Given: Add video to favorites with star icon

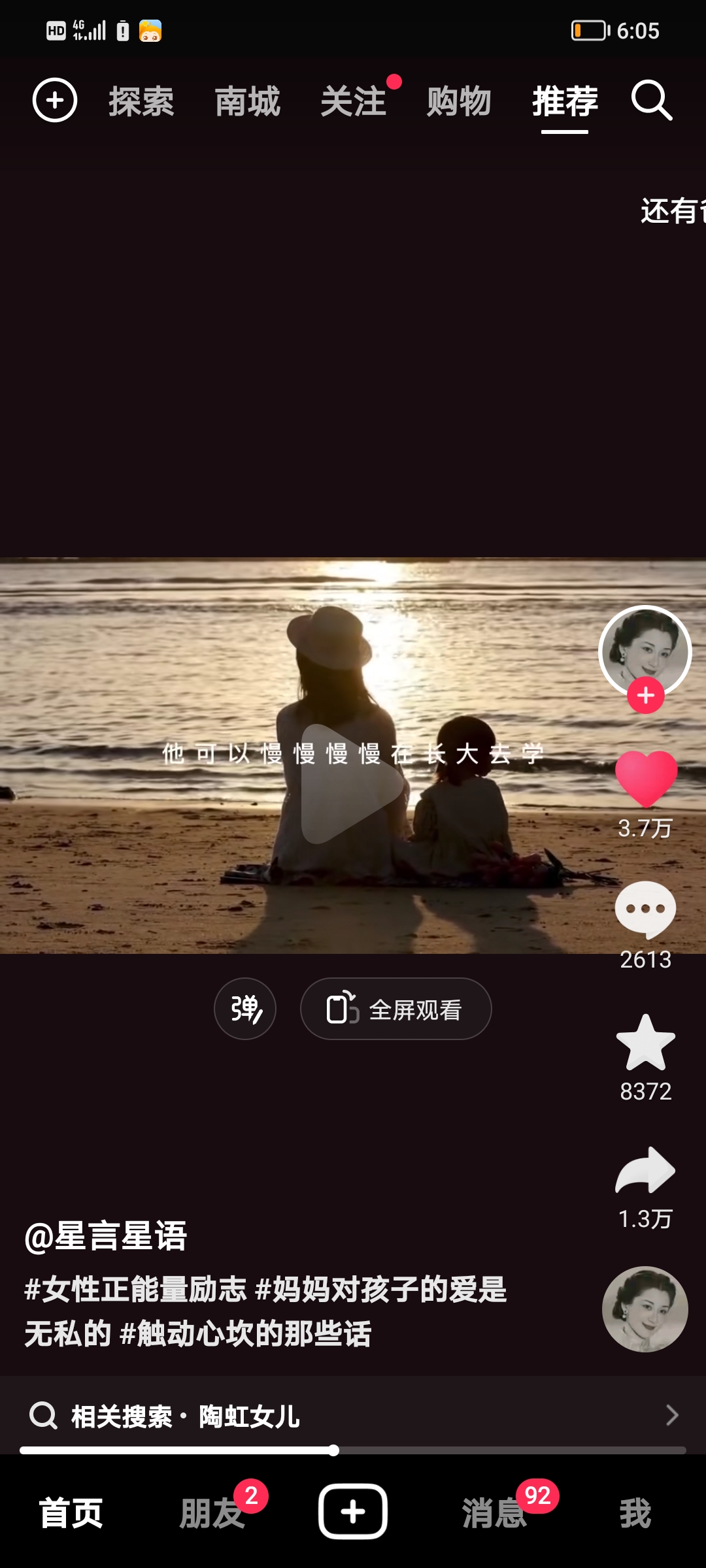Looking at the screenshot, I should [646, 1043].
